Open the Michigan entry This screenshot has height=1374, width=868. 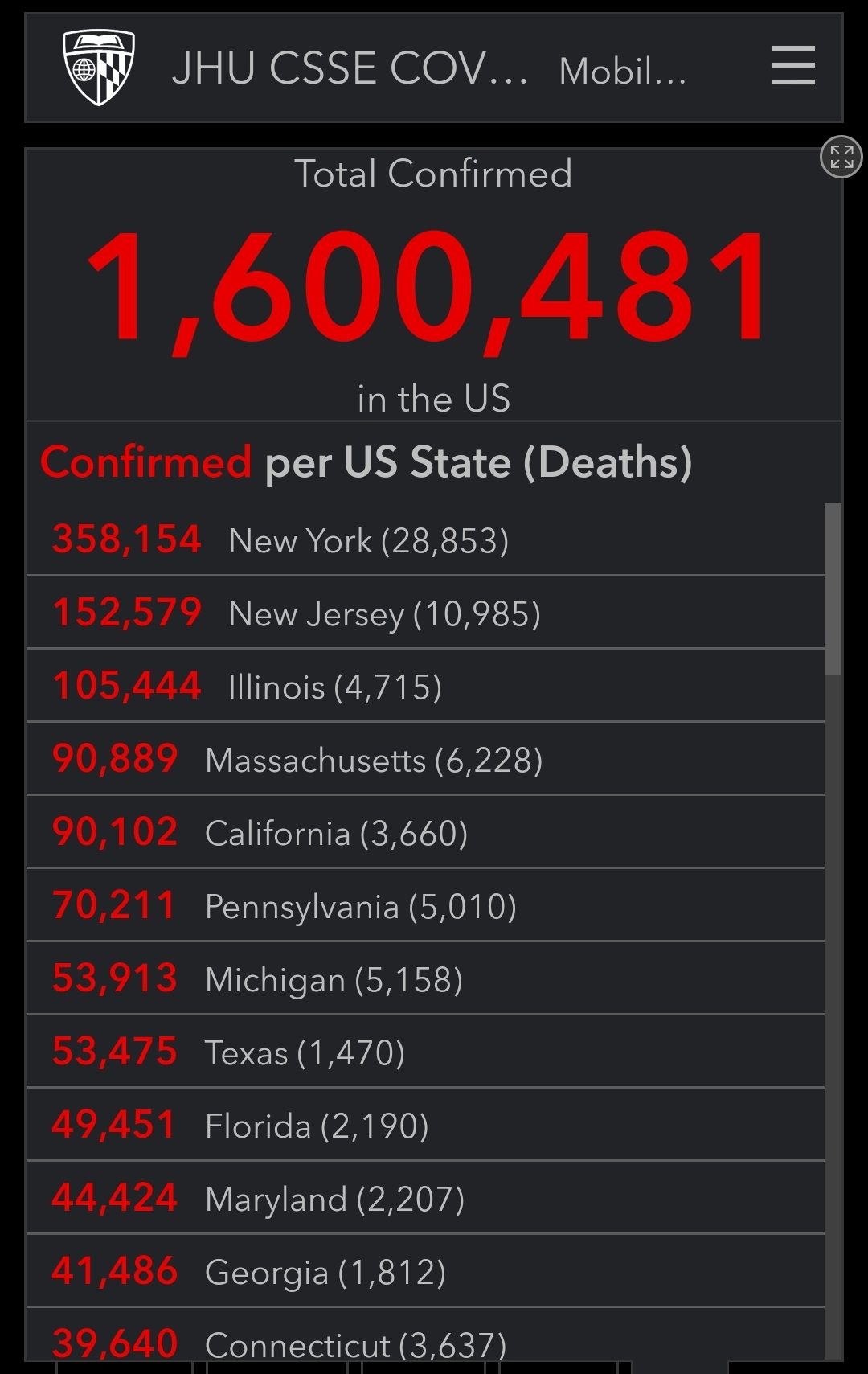[425, 978]
